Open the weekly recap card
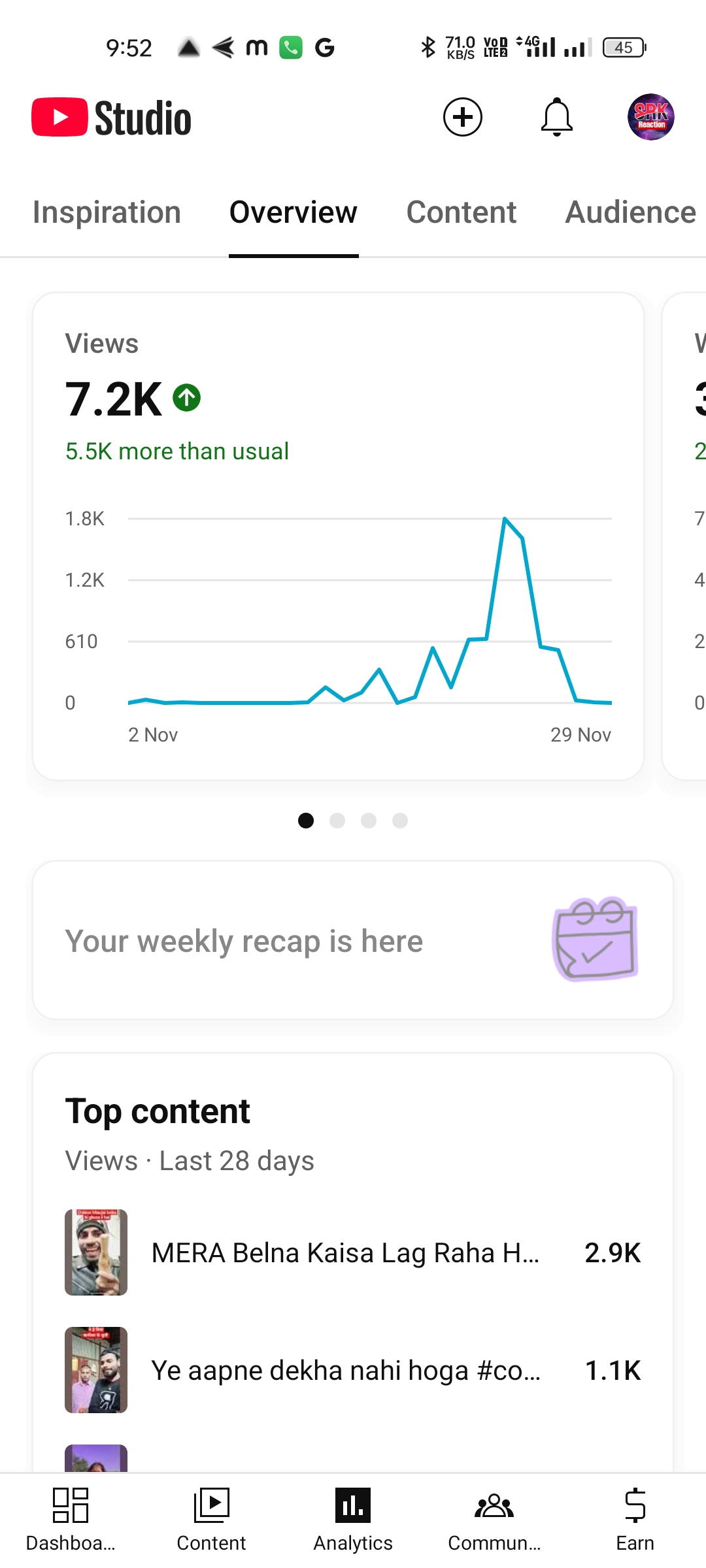This screenshot has width=706, height=1568. [353, 940]
